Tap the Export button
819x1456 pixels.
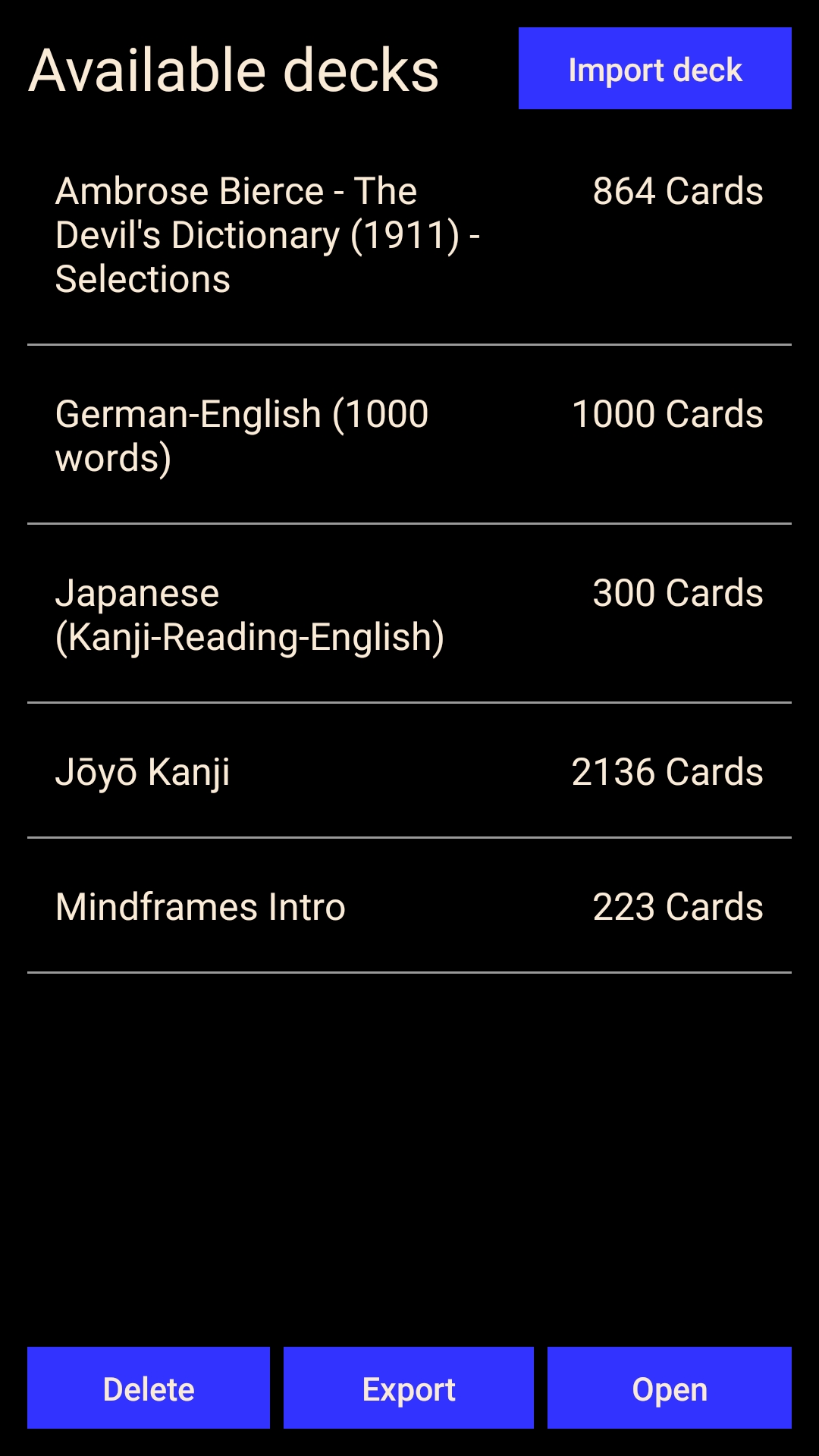point(409,1389)
